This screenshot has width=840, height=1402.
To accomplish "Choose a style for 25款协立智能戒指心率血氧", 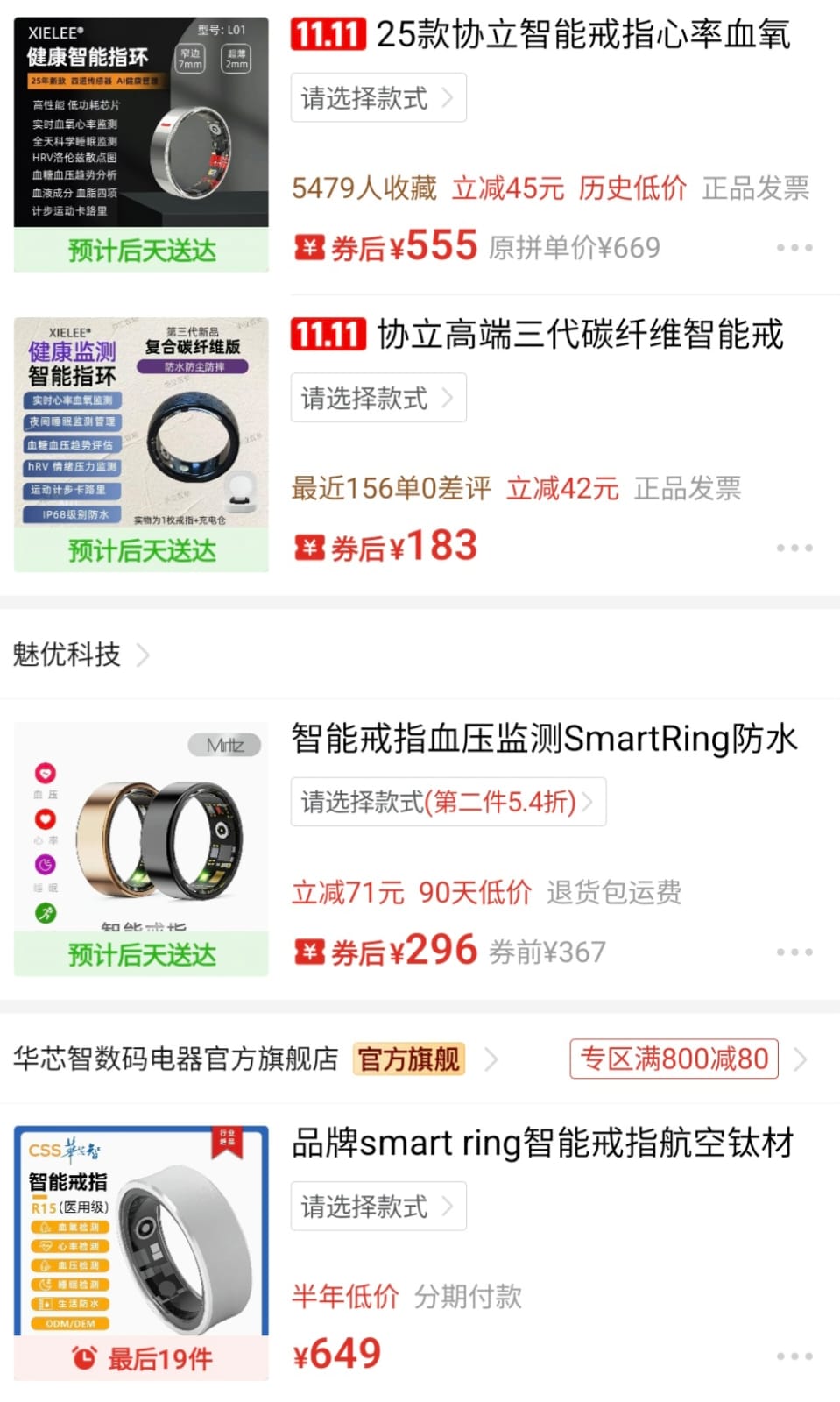I will point(378,97).
